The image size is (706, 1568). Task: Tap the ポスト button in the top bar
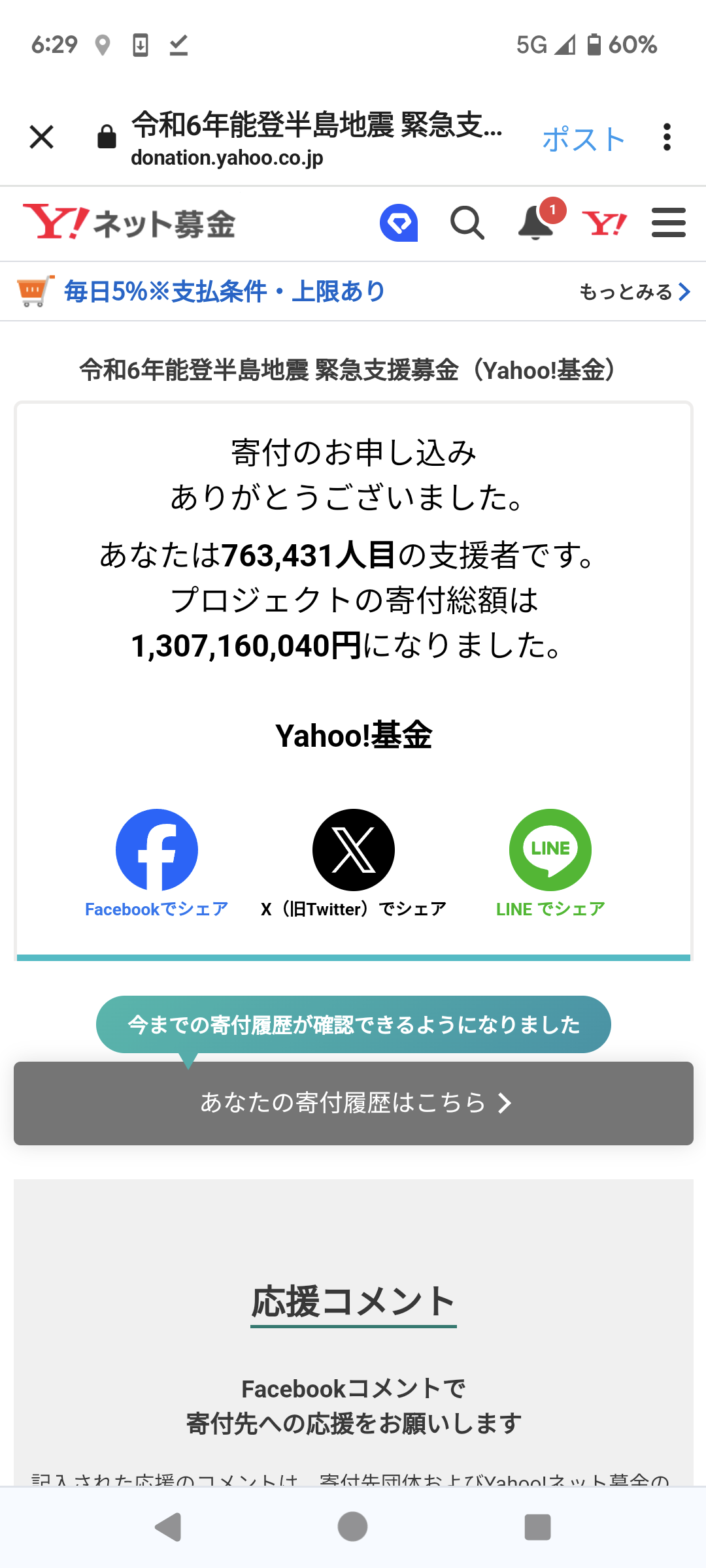[x=584, y=139]
